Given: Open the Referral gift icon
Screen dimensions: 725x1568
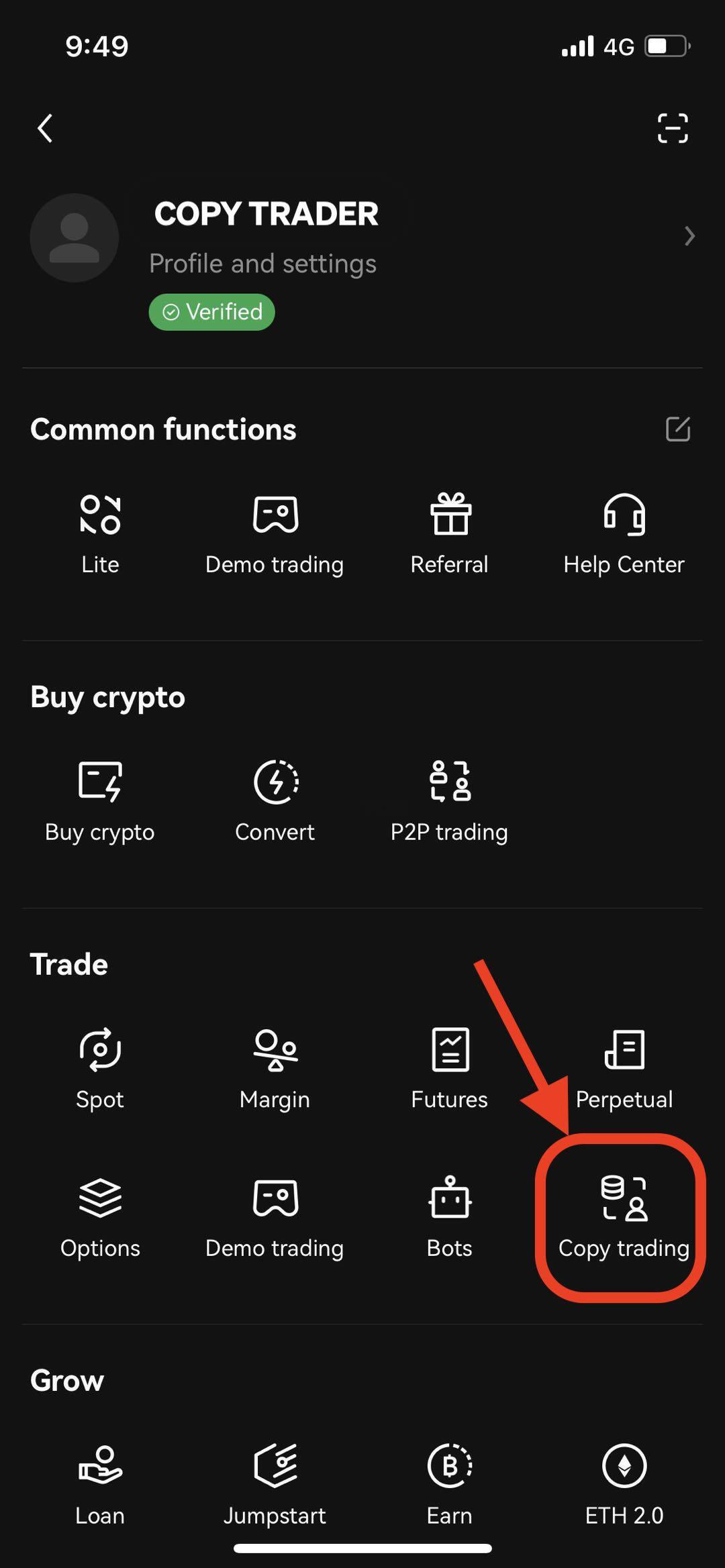Looking at the screenshot, I should point(448,513).
